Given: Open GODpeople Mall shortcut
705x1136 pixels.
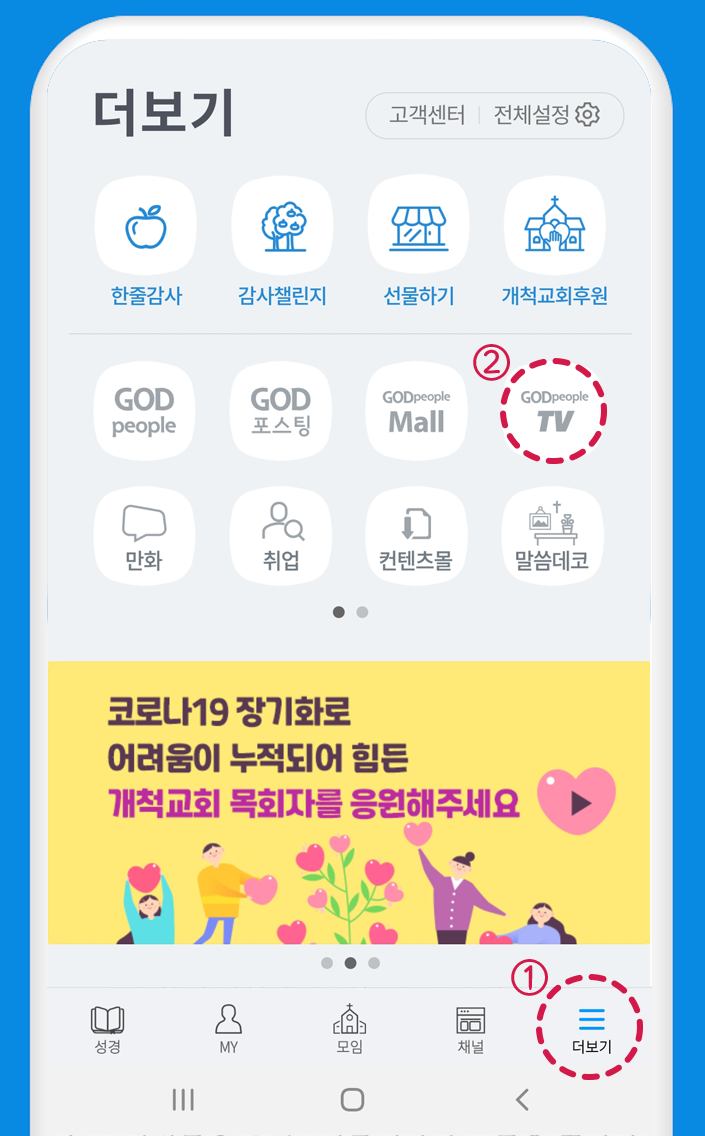Looking at the screenshot, I should 417,411.
